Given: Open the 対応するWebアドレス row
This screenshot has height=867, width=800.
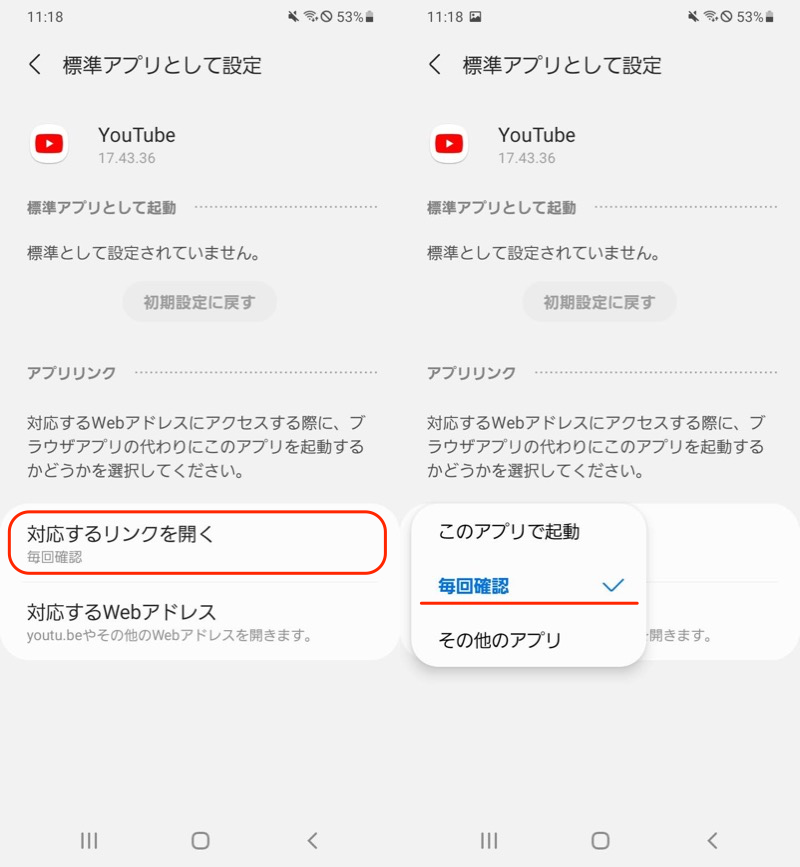Looking at the screenshot, I should click(x=197, y=621).
